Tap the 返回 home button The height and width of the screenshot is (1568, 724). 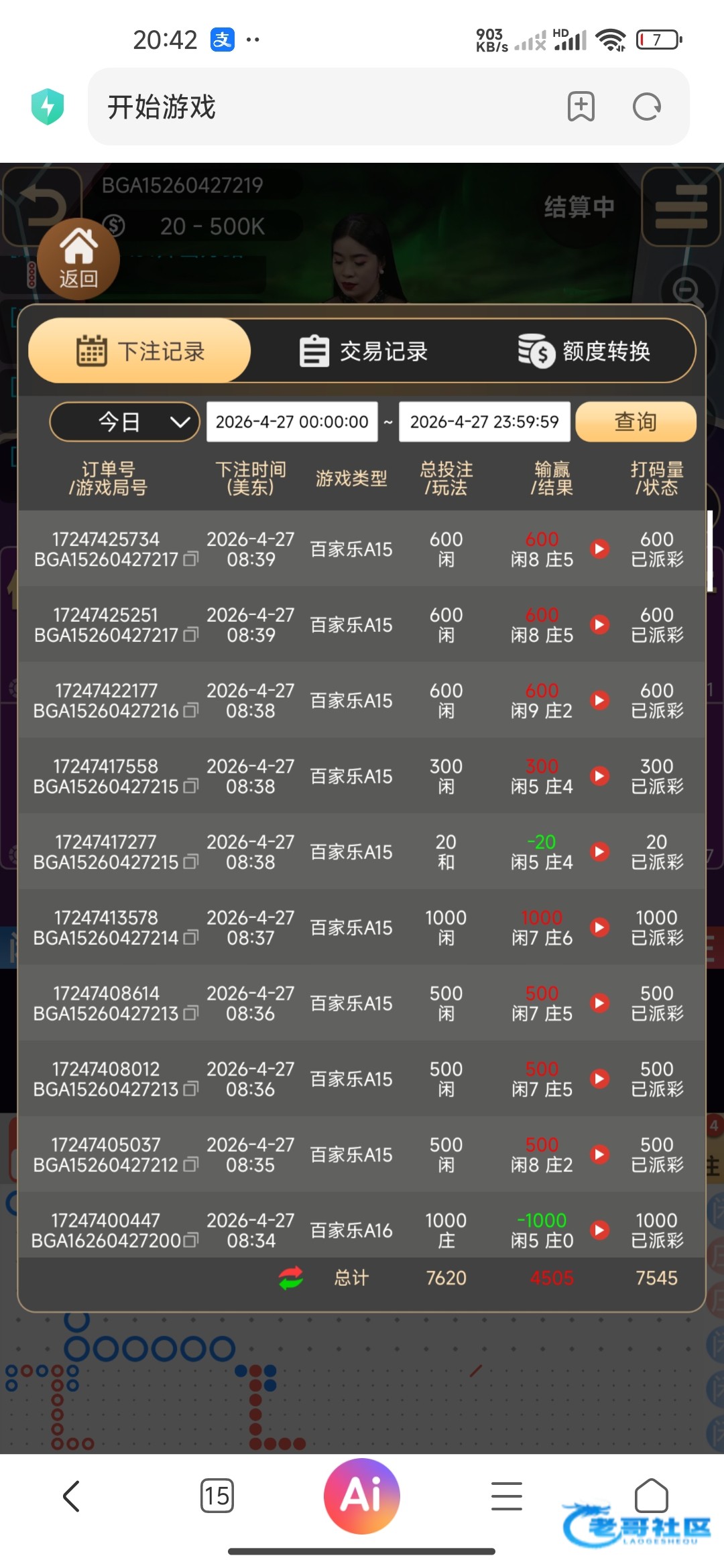pyautogui.click(x=78, y=259)
